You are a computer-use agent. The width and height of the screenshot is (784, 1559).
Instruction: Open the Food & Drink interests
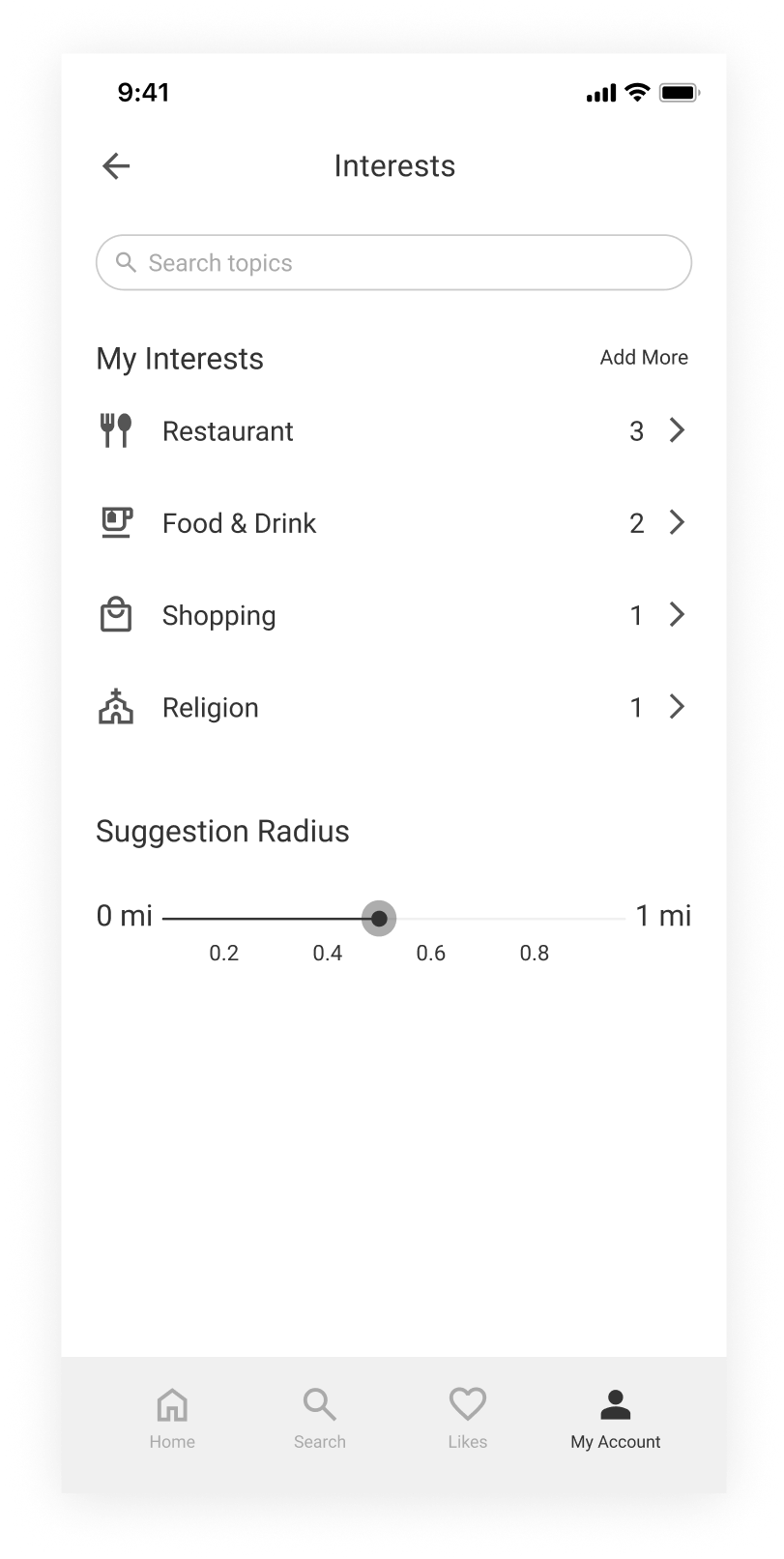pos(393,523)
